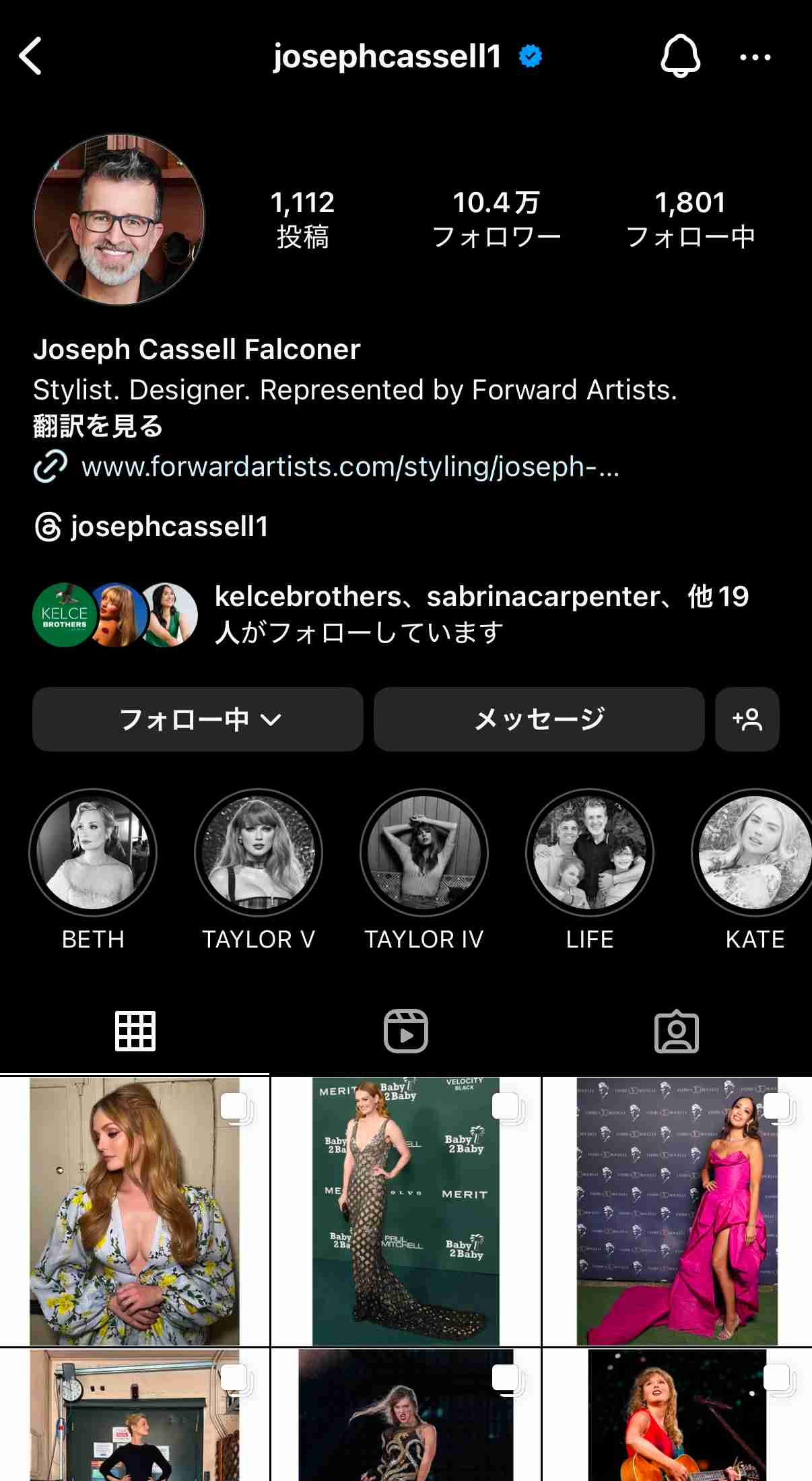Open the BETH story highlight
The height and width of the screenshot is (1481, 812).
(93, 853)
